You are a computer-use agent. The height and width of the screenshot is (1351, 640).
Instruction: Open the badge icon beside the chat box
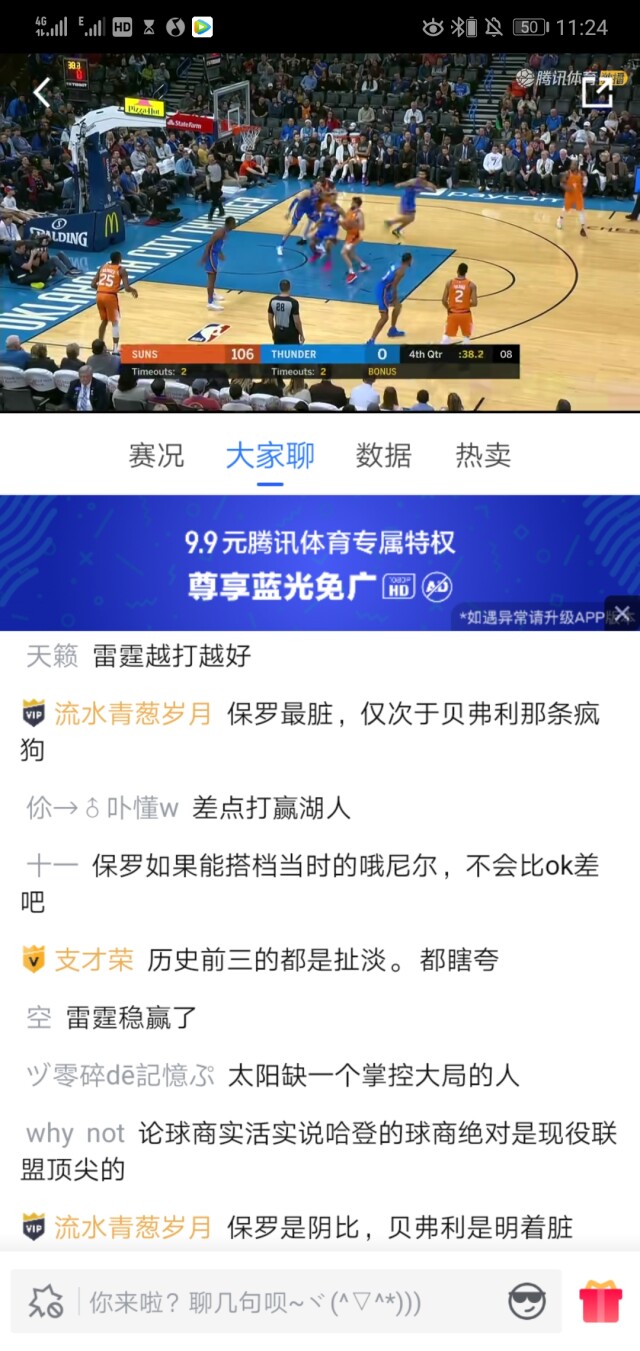[x=46, y=1302]
